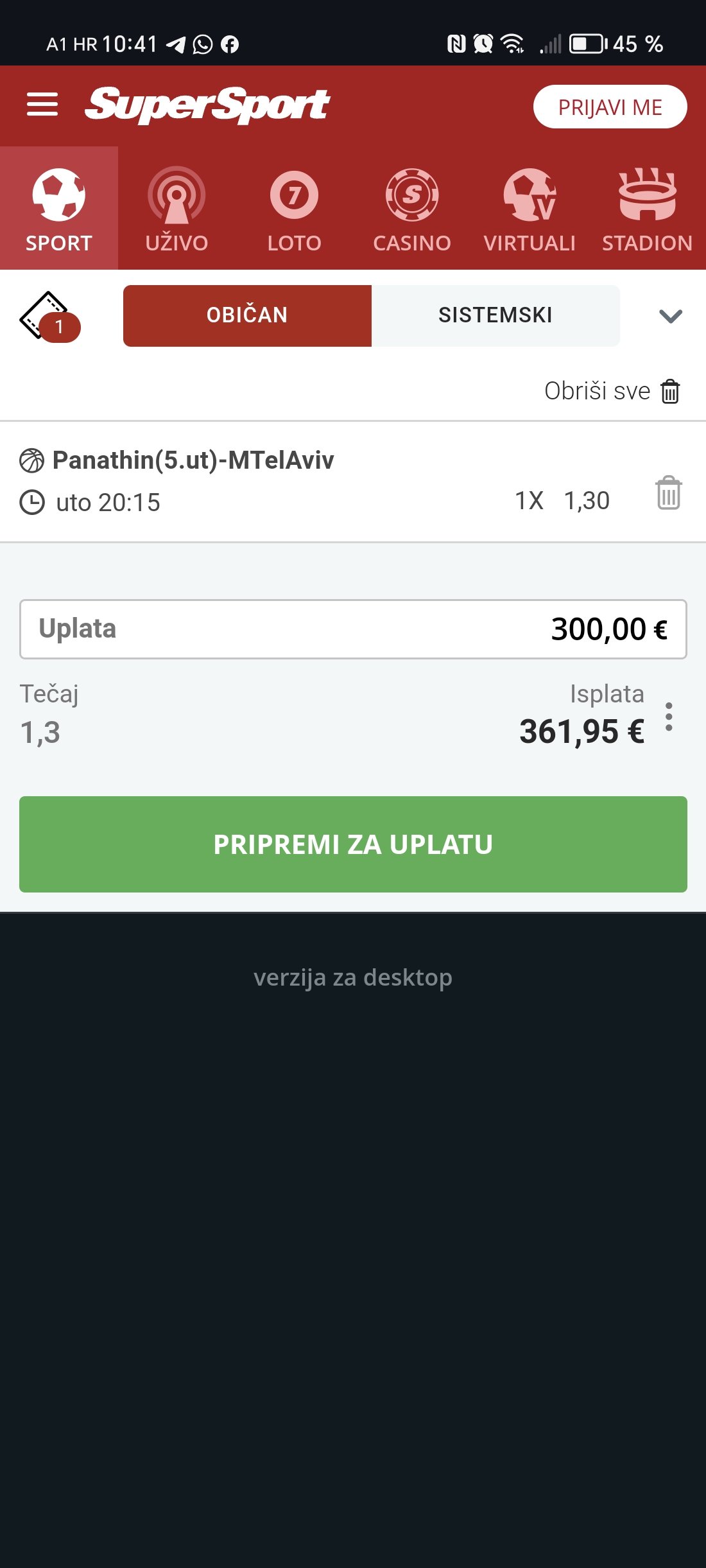This screenshot has height=1568, width=706.
Task: Delete all selections with Obriši sve
Action: (612, 391)
